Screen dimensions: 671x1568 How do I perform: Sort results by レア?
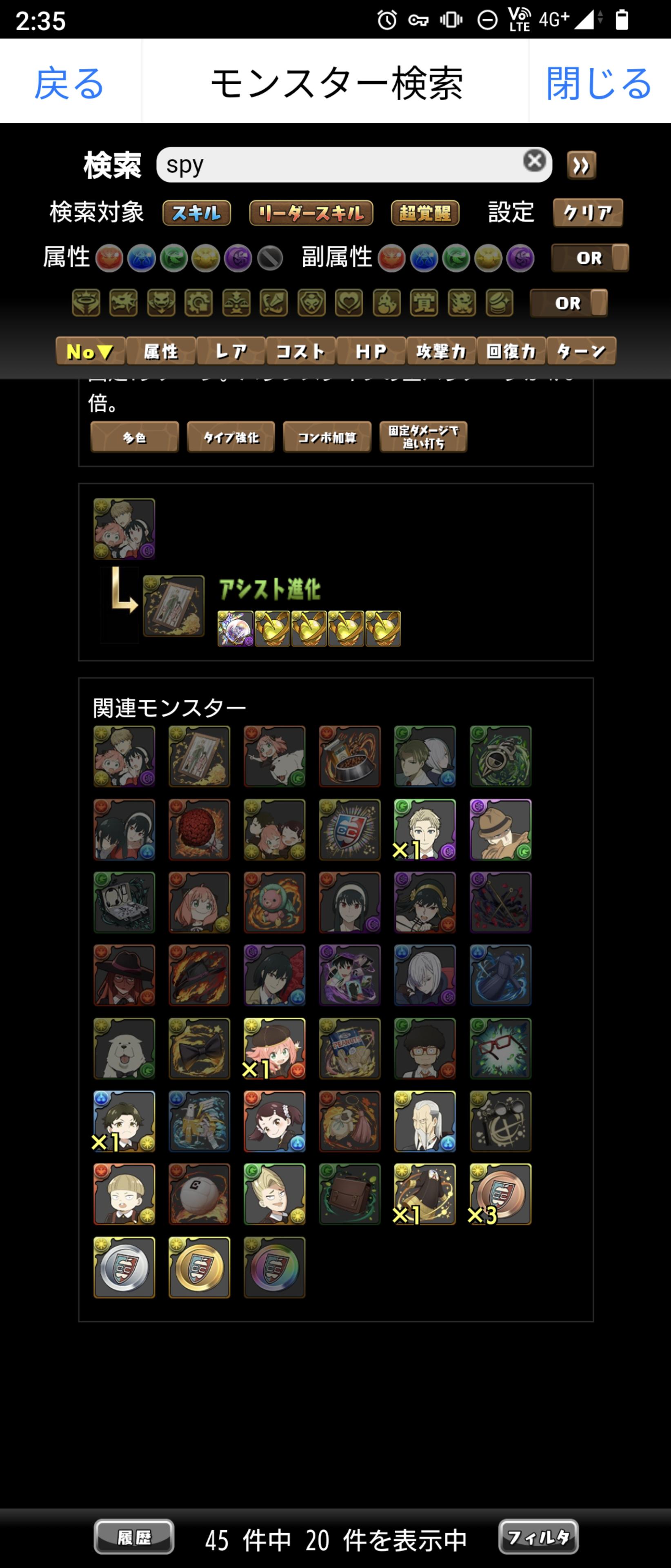231,351
